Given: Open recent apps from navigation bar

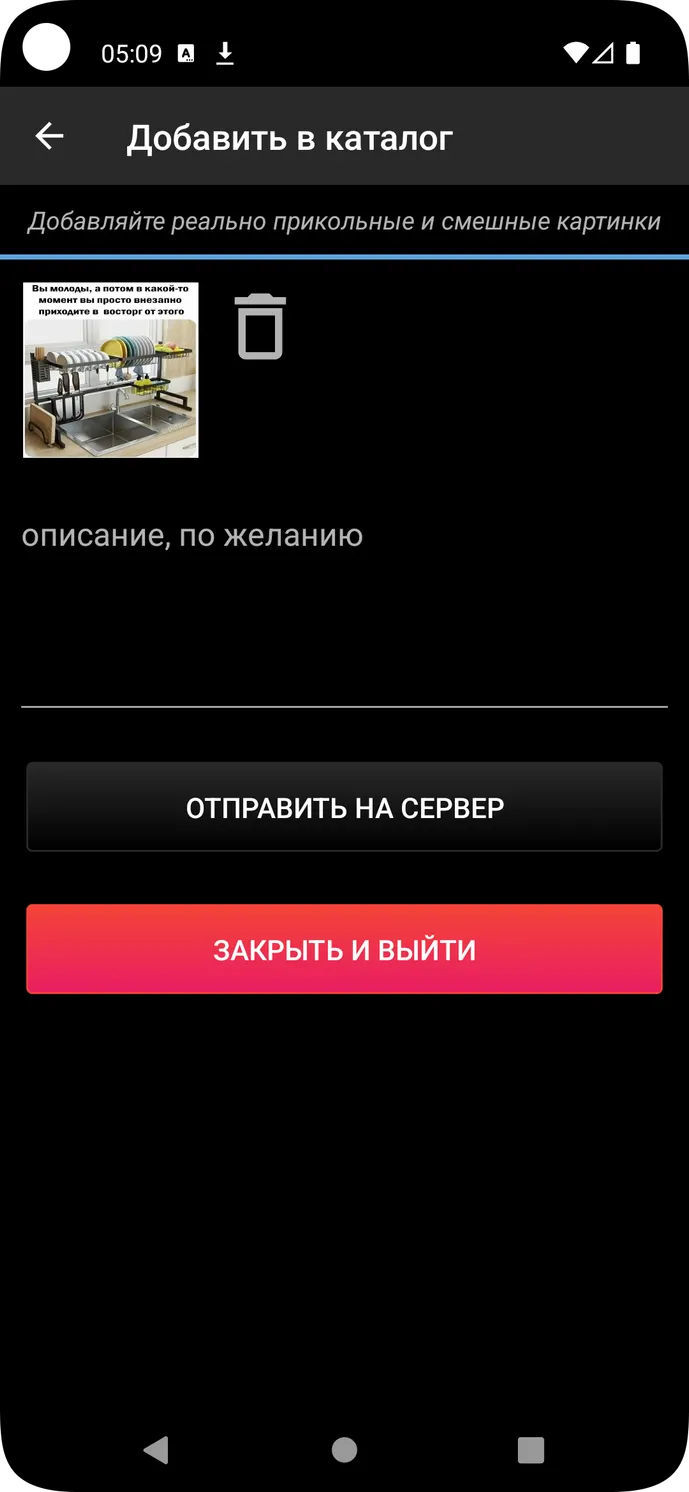Looking at the screenshot, I should pyautogui.click(x=531, y=1450).
